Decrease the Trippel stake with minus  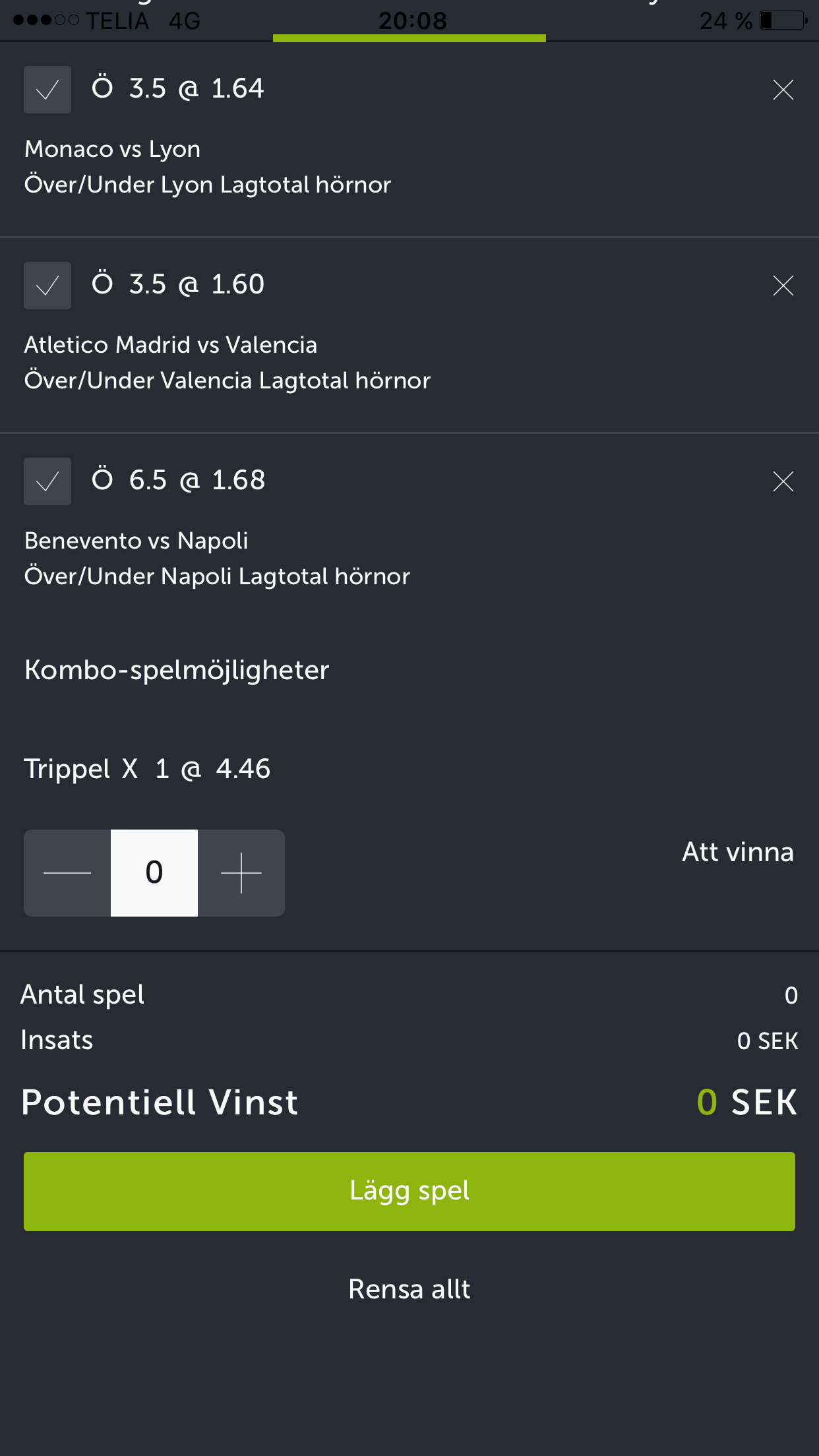click(67, 873)
